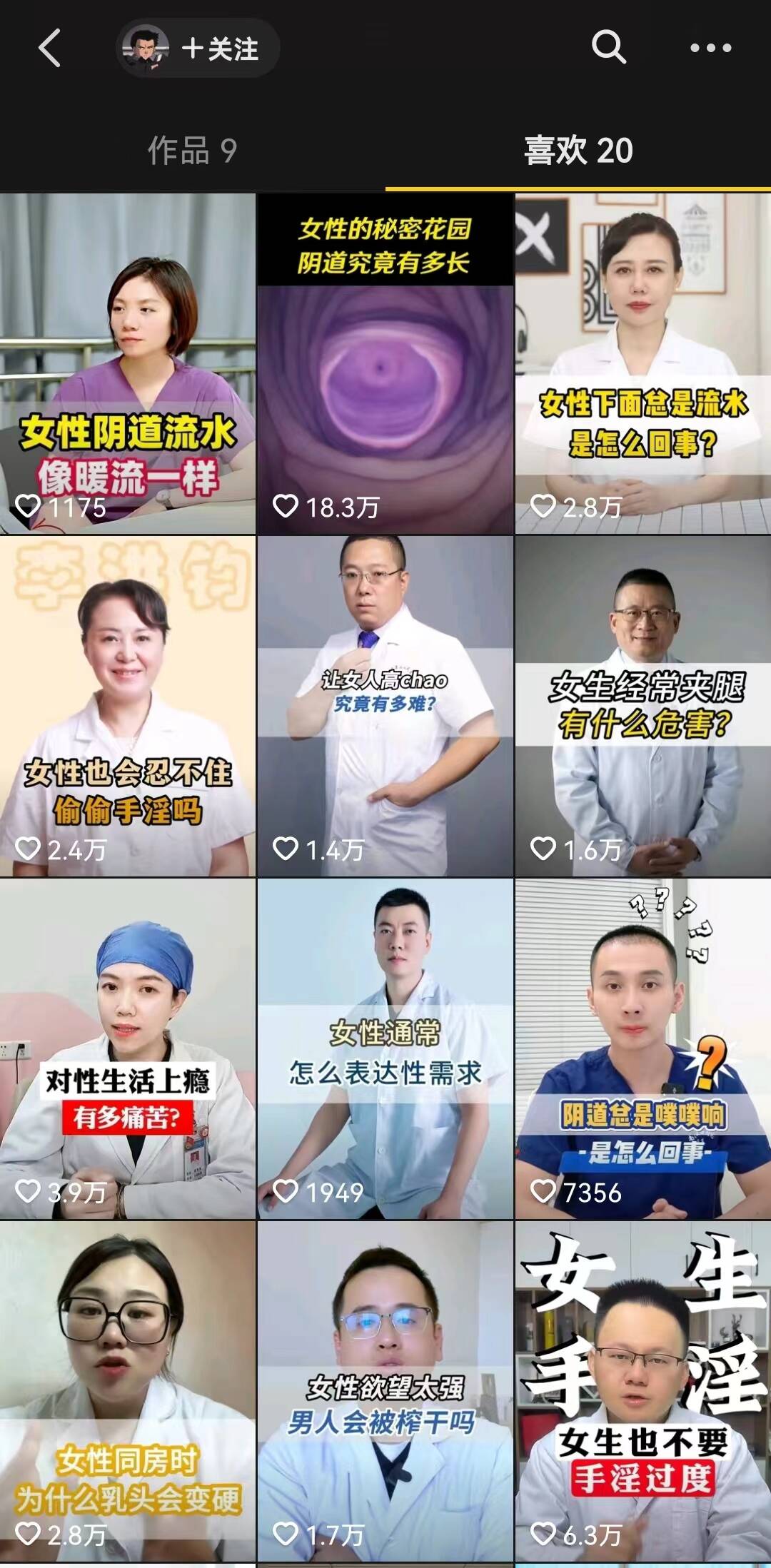Open the video titled 女性的秘密花园
Image resolution: width=771 pixels, height=1568 pixels.
pos(385,364)
